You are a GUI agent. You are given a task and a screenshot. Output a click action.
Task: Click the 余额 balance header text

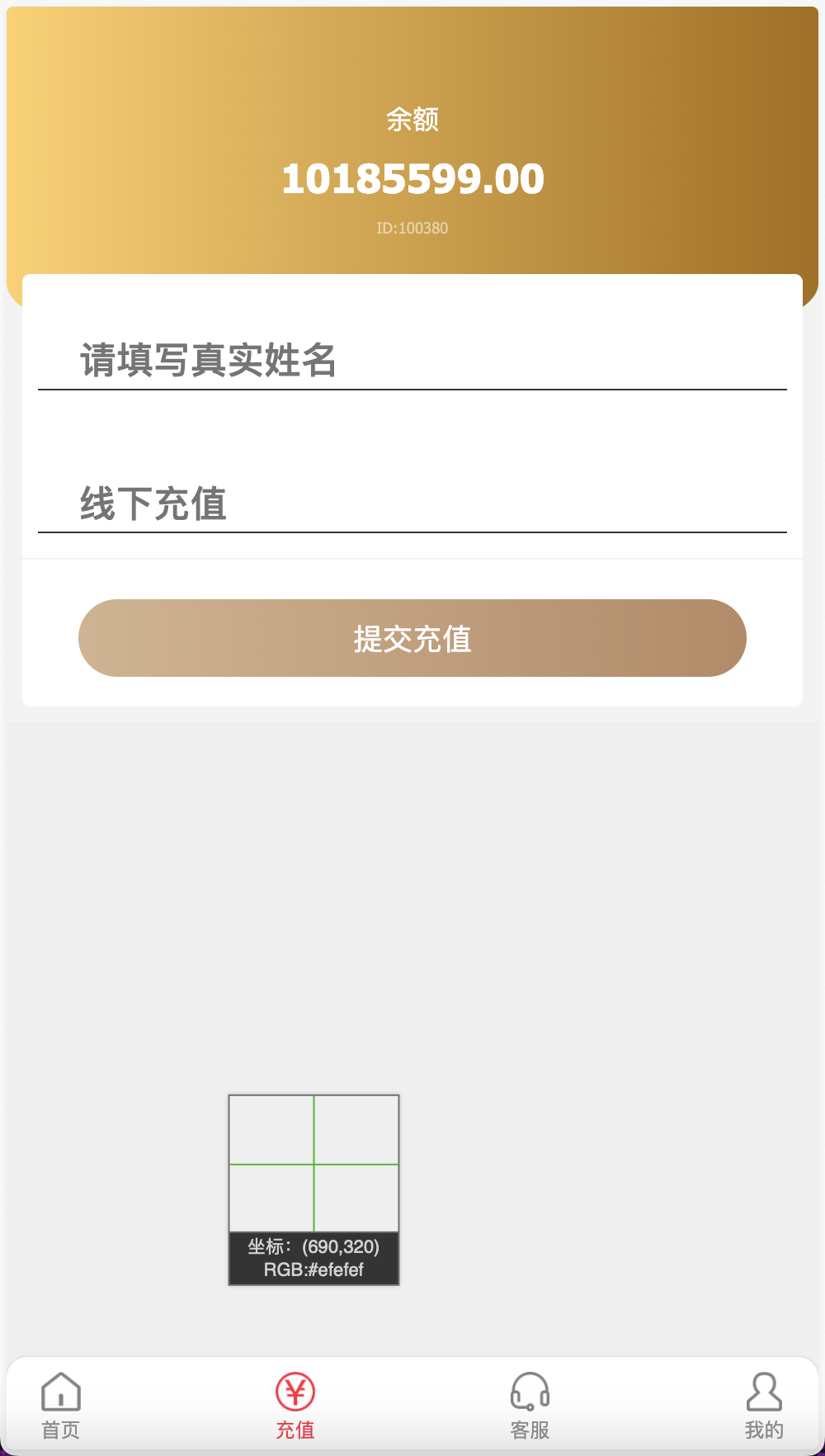[x=412, y=119]
